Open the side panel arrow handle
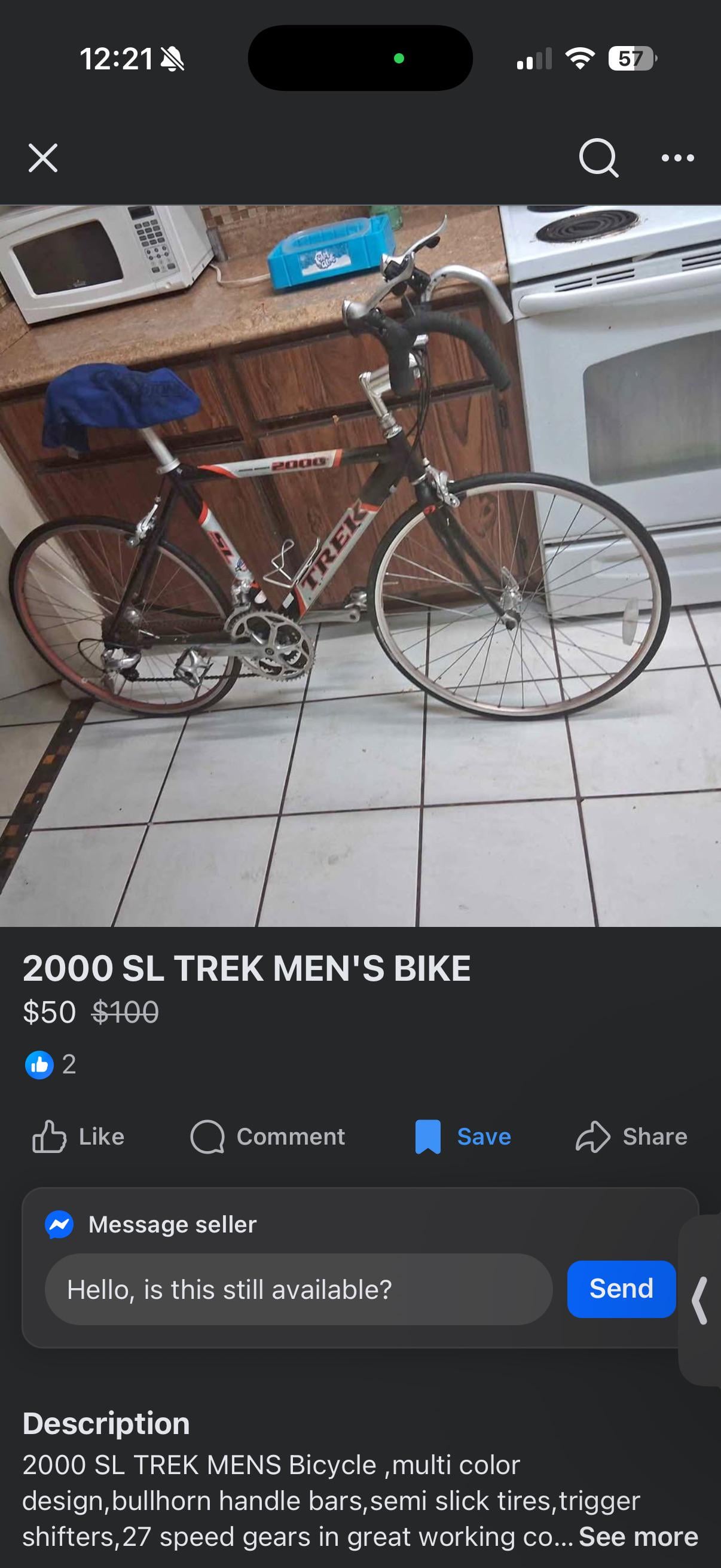Viewport: 721px width, 1568px height. pyautogui.click(x=701, y=1300)
